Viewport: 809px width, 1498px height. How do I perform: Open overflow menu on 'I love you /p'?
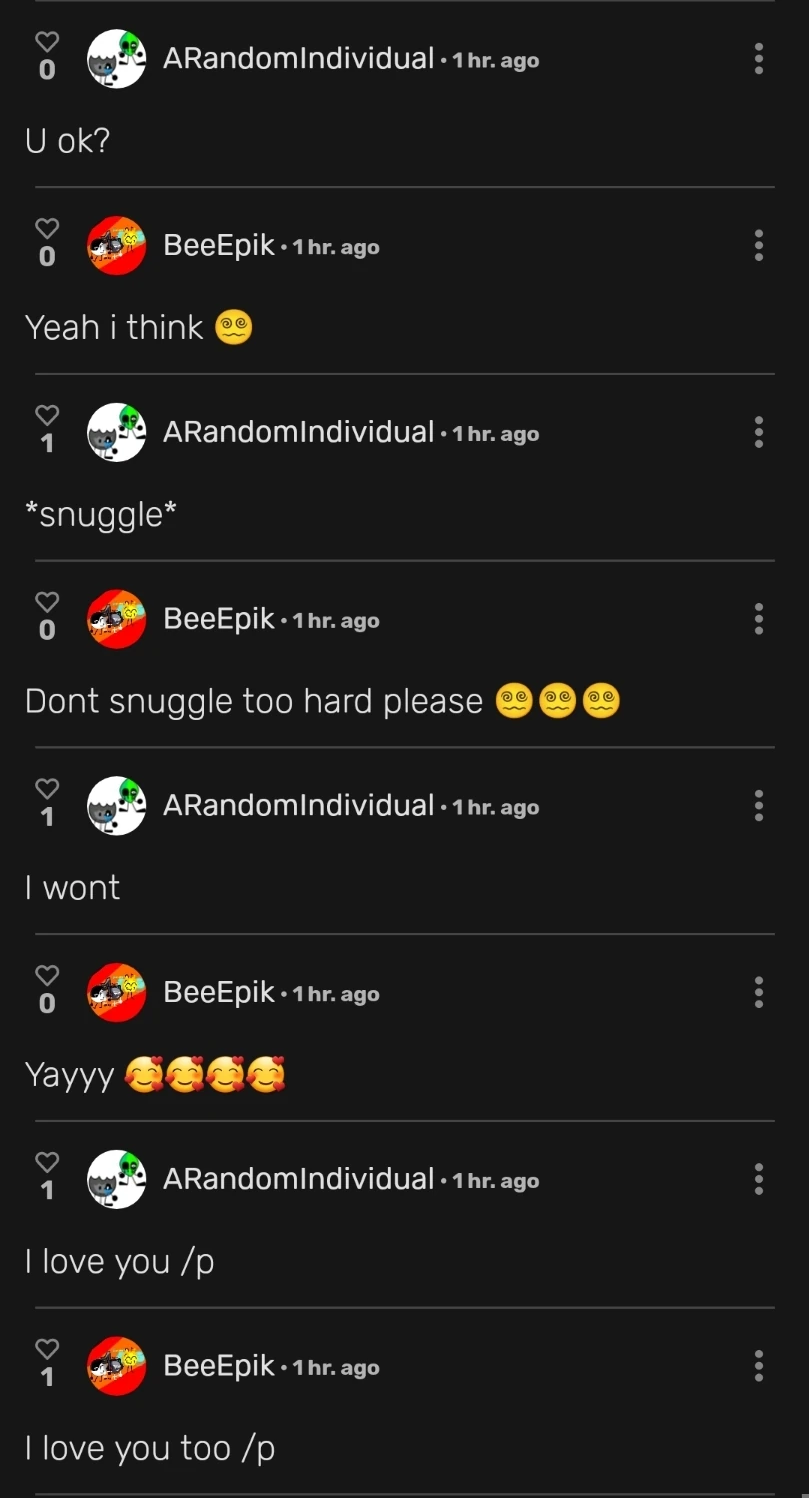759,1180
